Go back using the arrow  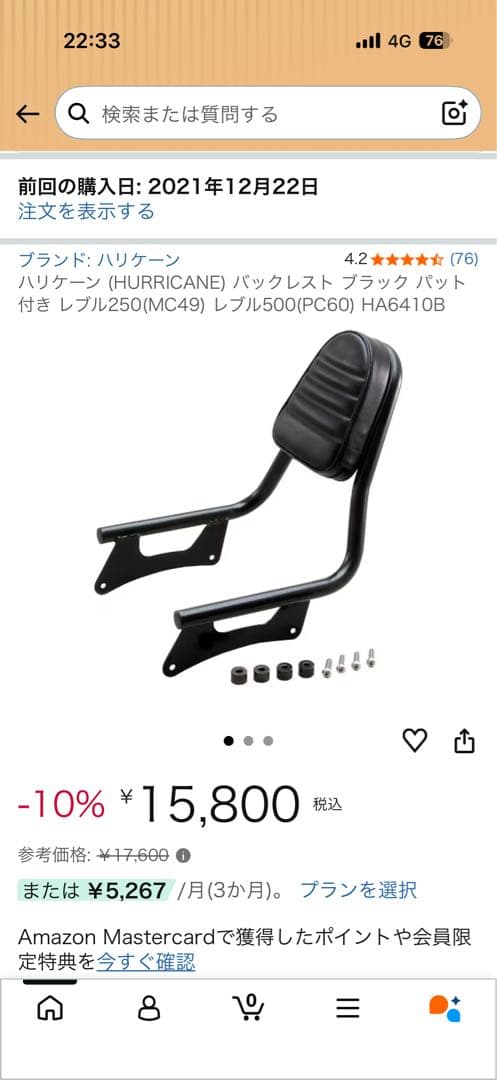coord(28,114)
